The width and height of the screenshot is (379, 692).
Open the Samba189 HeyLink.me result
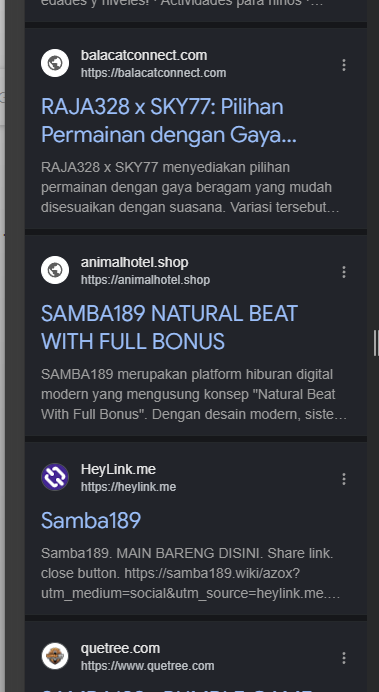[91, 521]
